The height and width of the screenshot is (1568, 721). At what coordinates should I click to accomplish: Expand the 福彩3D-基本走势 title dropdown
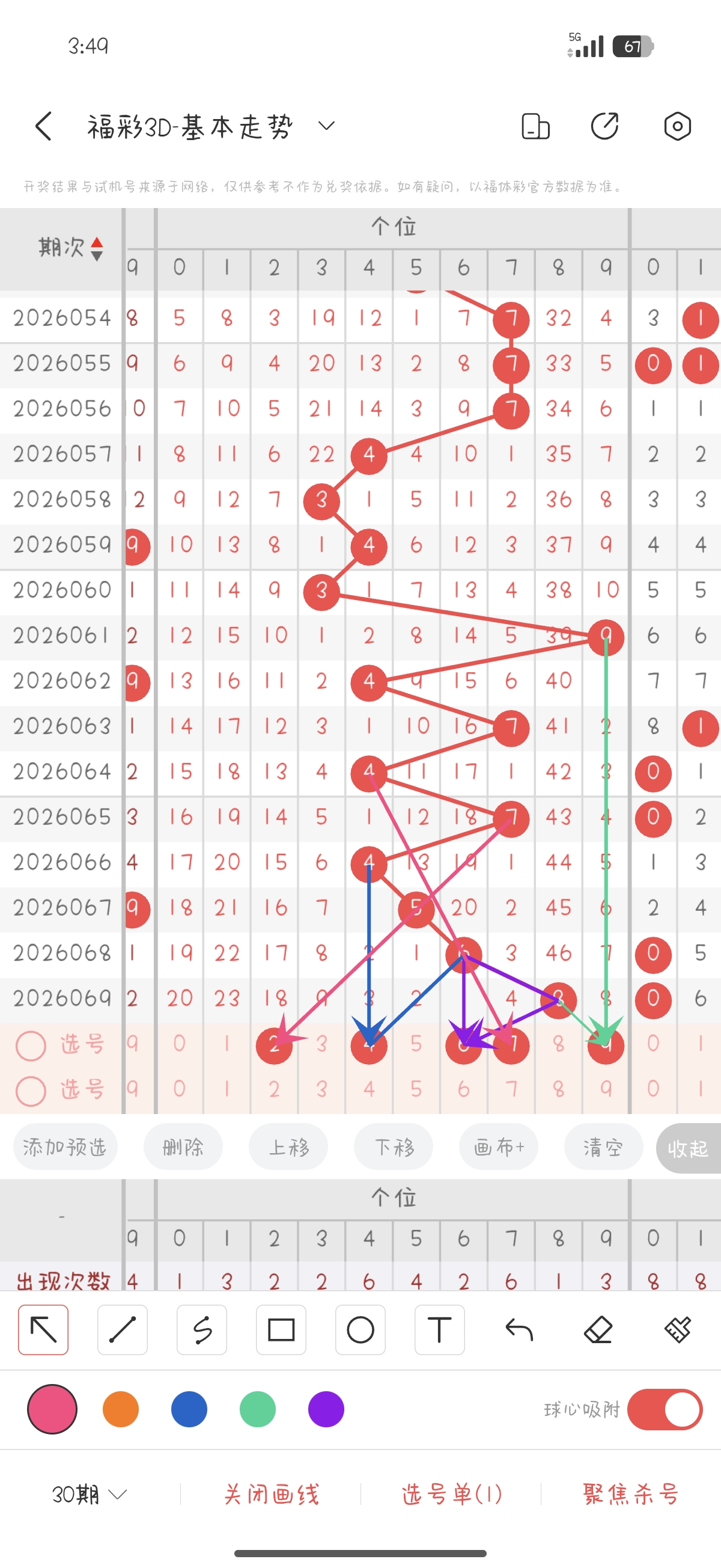click(x=326, y=126)
